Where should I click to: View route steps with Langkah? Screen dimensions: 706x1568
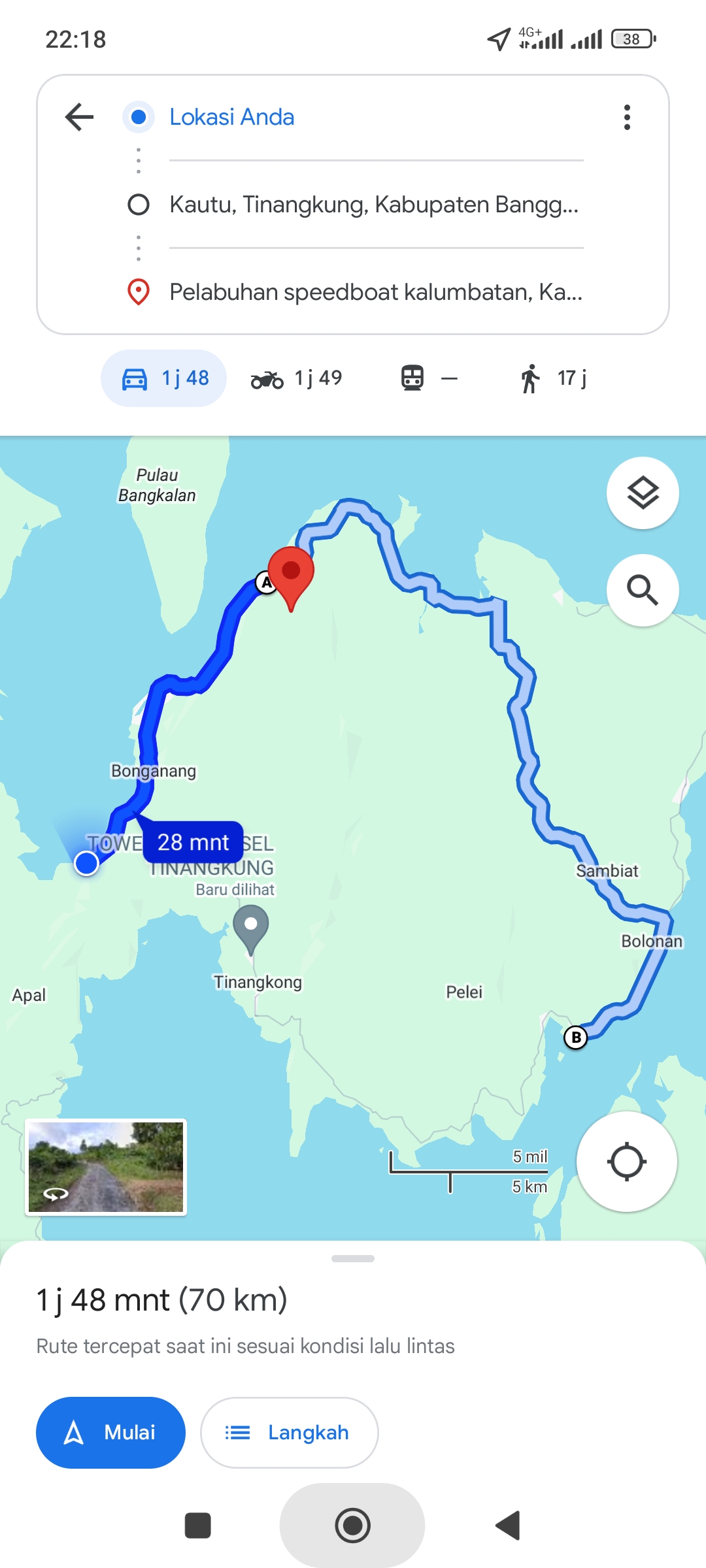pos(289,1433)
